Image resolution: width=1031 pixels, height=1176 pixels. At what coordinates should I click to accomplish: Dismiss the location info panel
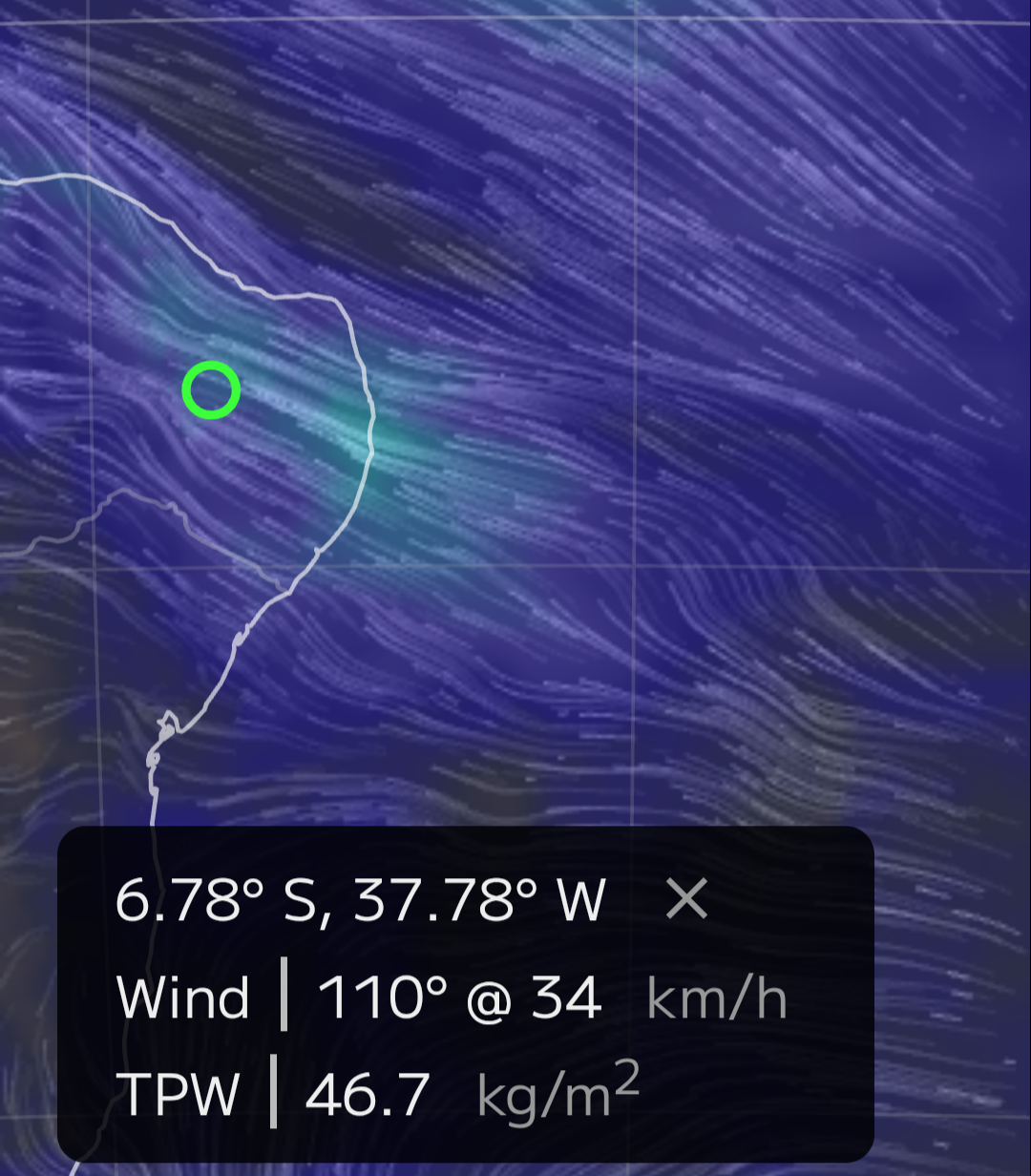tap(686, 899)
